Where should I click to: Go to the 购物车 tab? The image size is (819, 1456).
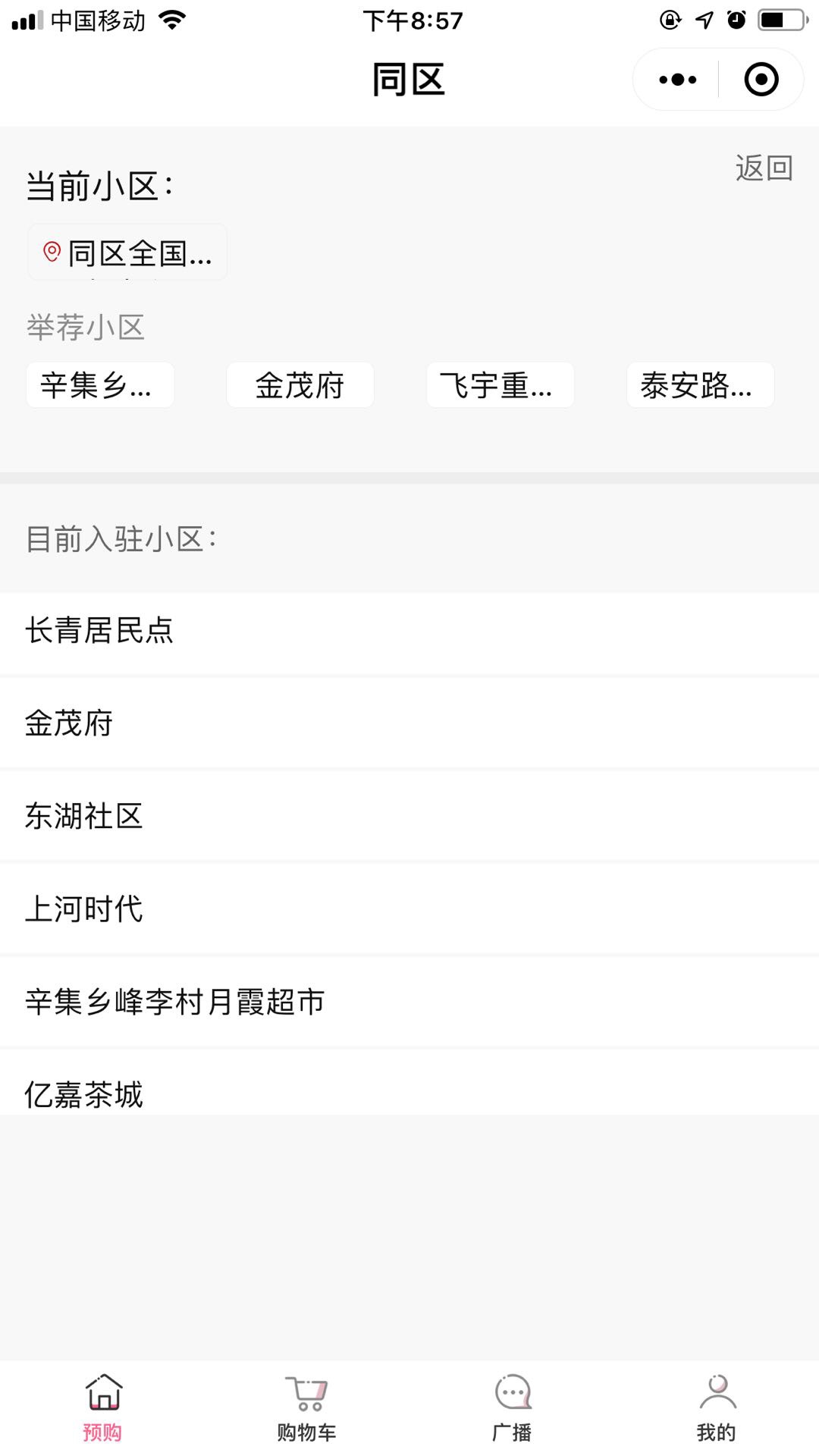point(306,1407)
